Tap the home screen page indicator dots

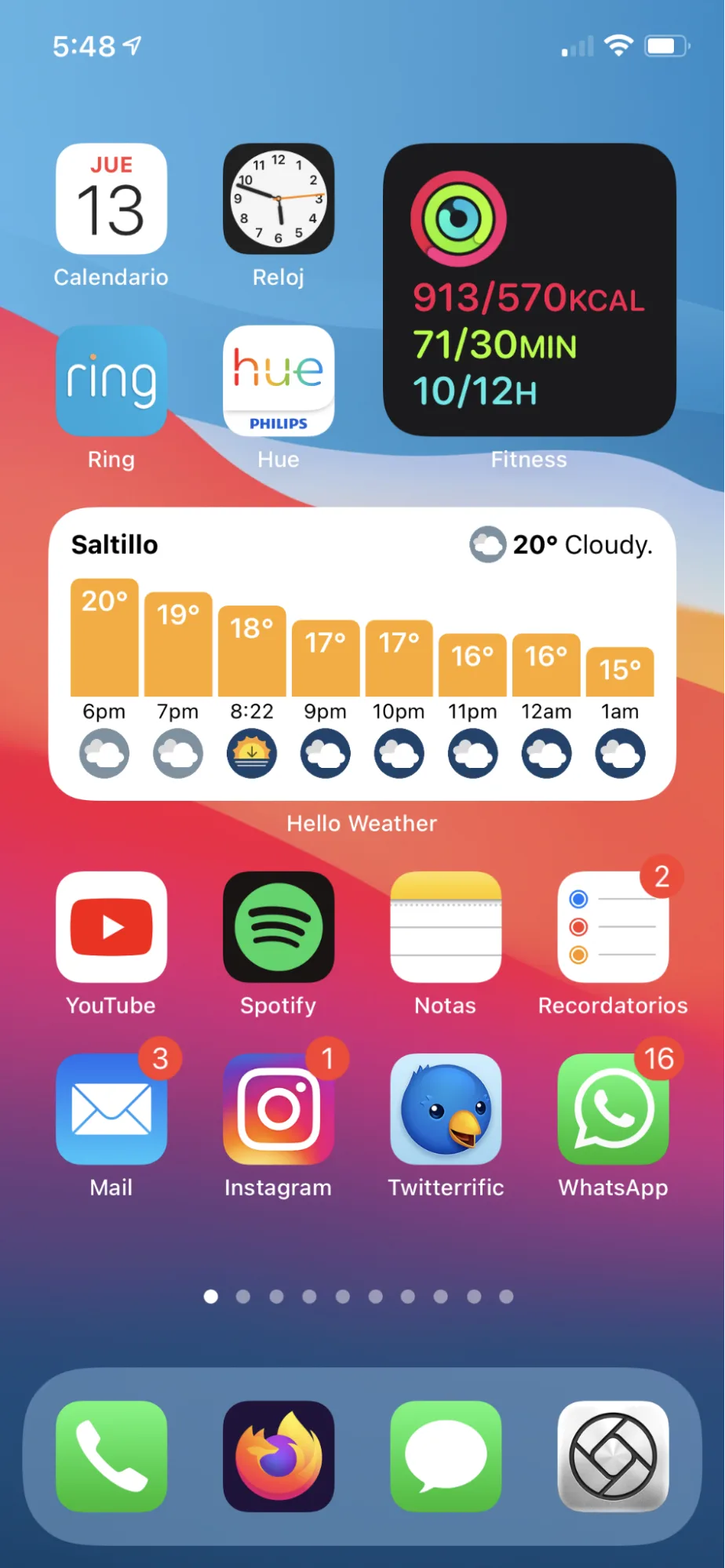click(359, 1296)
